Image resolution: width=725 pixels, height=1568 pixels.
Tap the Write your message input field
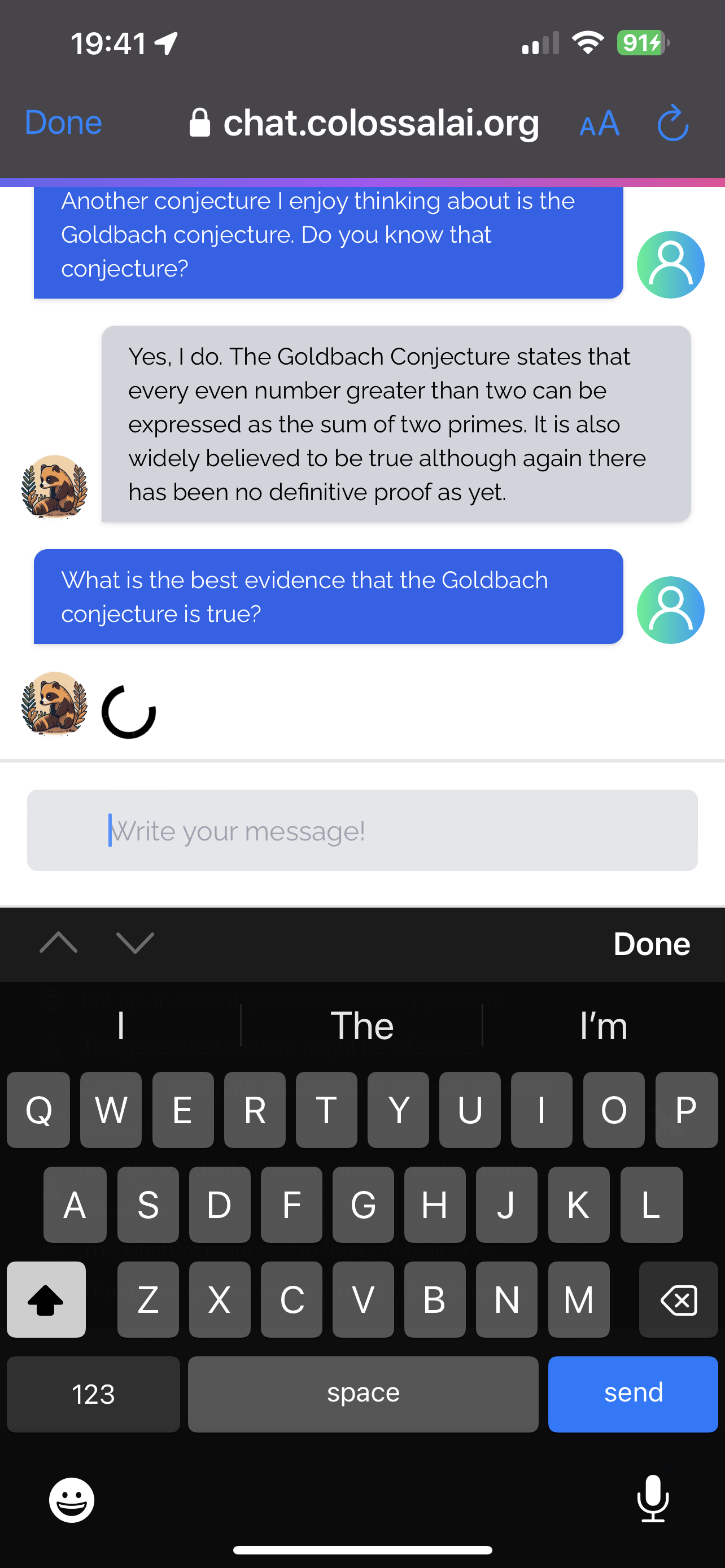[x=361, y=830]
